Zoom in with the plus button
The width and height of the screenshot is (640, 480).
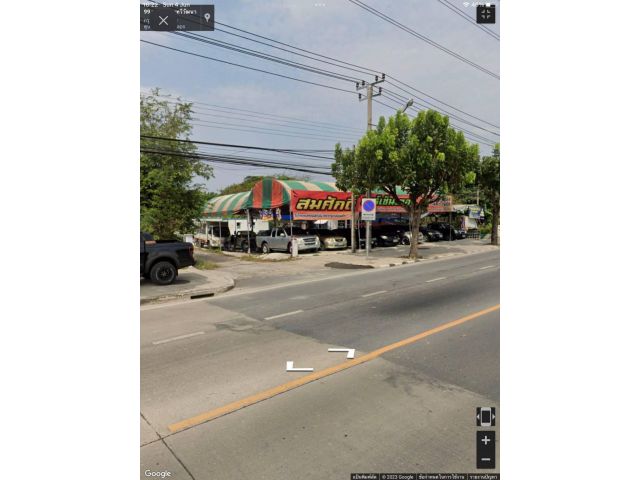click(485, 440)
